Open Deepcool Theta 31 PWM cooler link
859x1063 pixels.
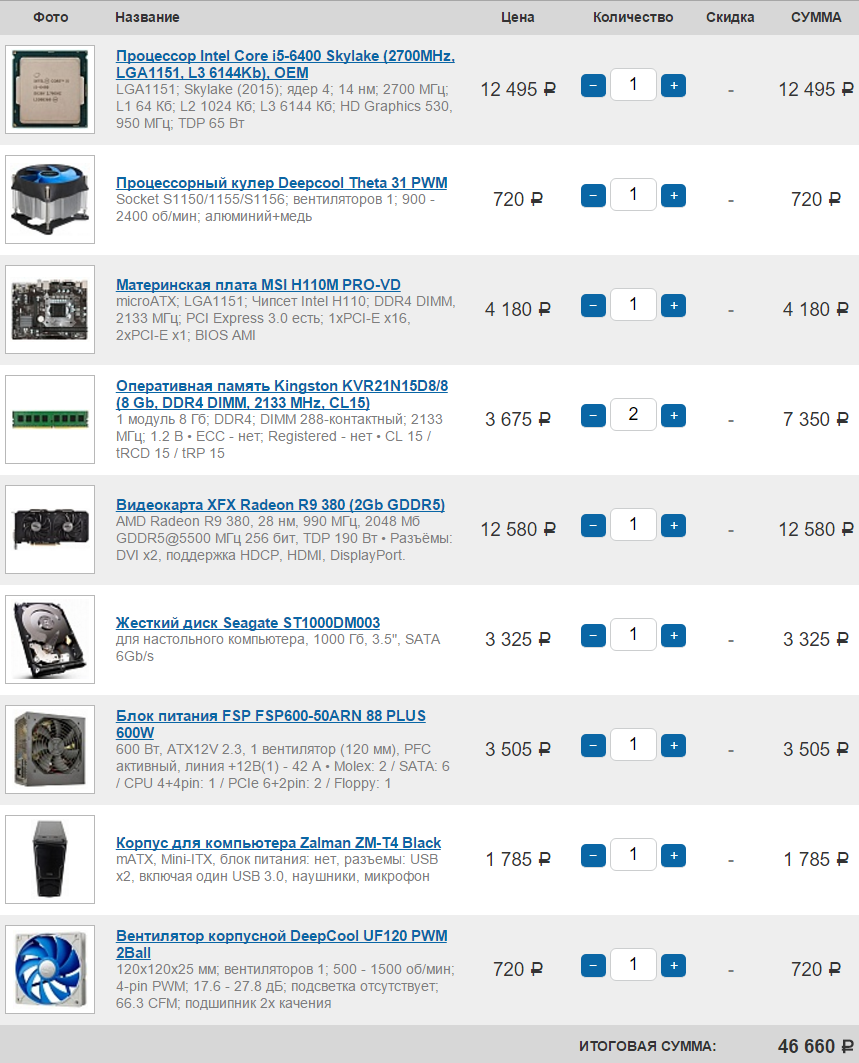tap(281, 183)
